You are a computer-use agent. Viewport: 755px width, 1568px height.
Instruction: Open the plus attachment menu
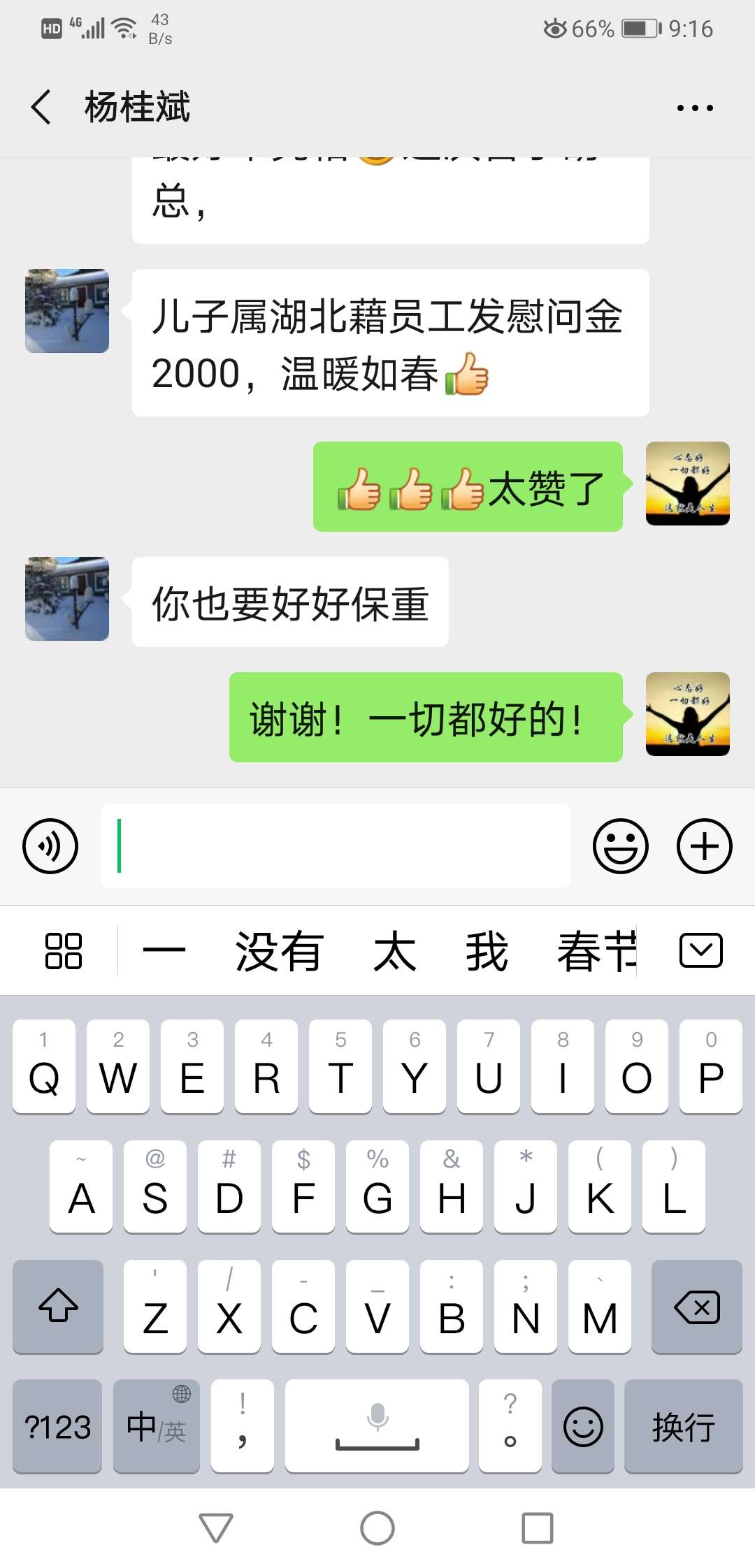point(703,845)
